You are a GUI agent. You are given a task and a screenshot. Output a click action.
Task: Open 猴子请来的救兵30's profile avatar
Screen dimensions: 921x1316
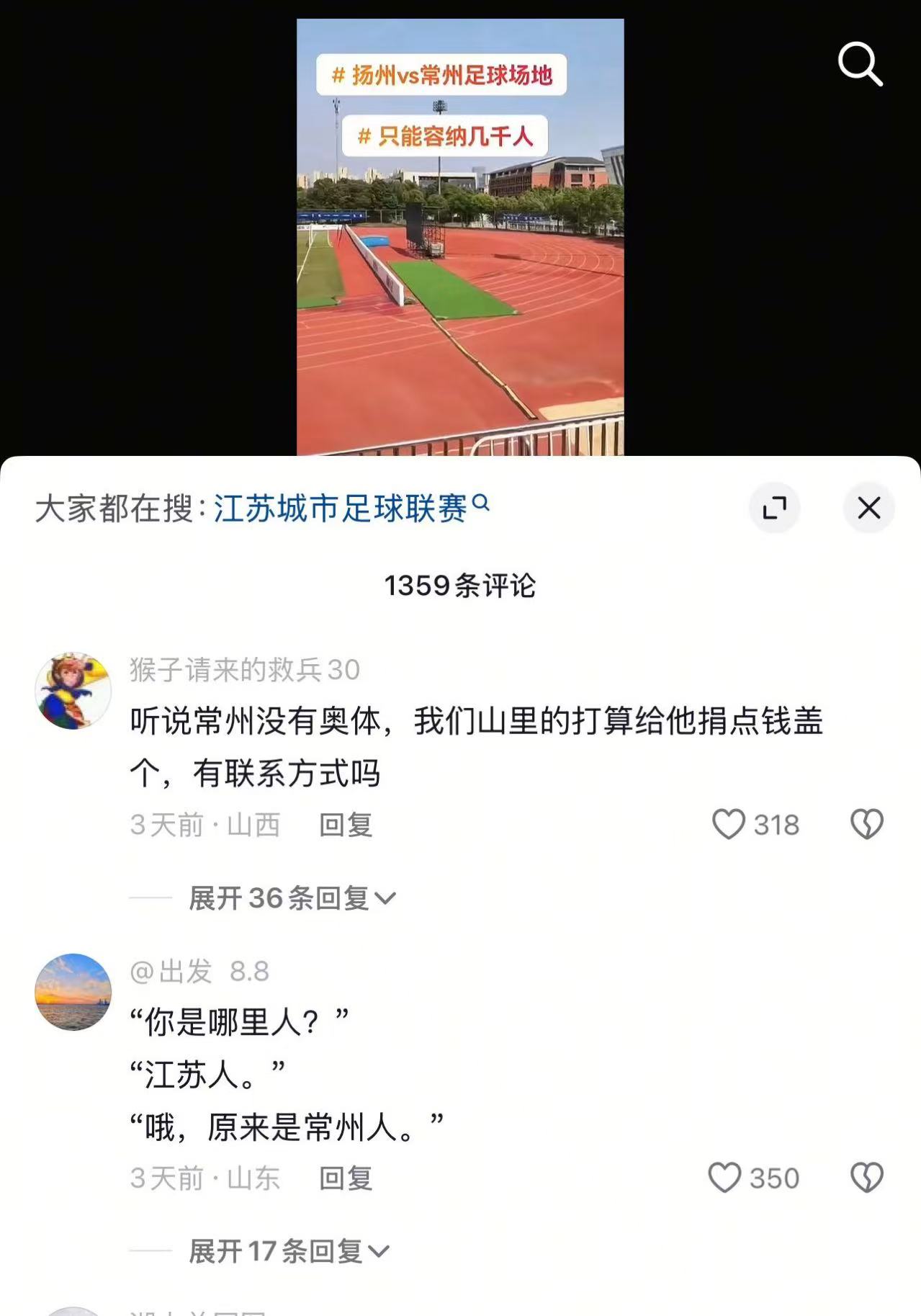[x=73, y=691]
